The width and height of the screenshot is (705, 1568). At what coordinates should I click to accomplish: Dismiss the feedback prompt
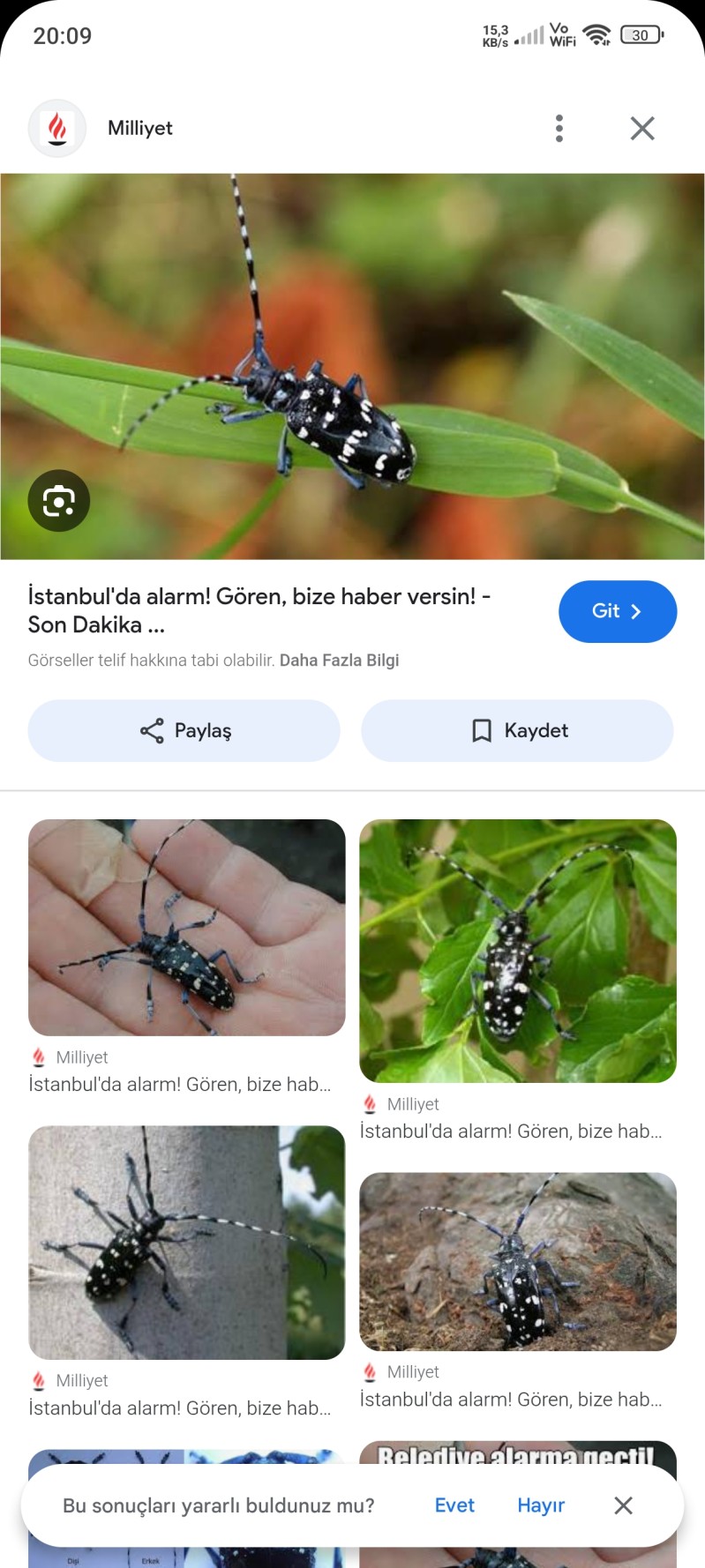click(623, 1505)
